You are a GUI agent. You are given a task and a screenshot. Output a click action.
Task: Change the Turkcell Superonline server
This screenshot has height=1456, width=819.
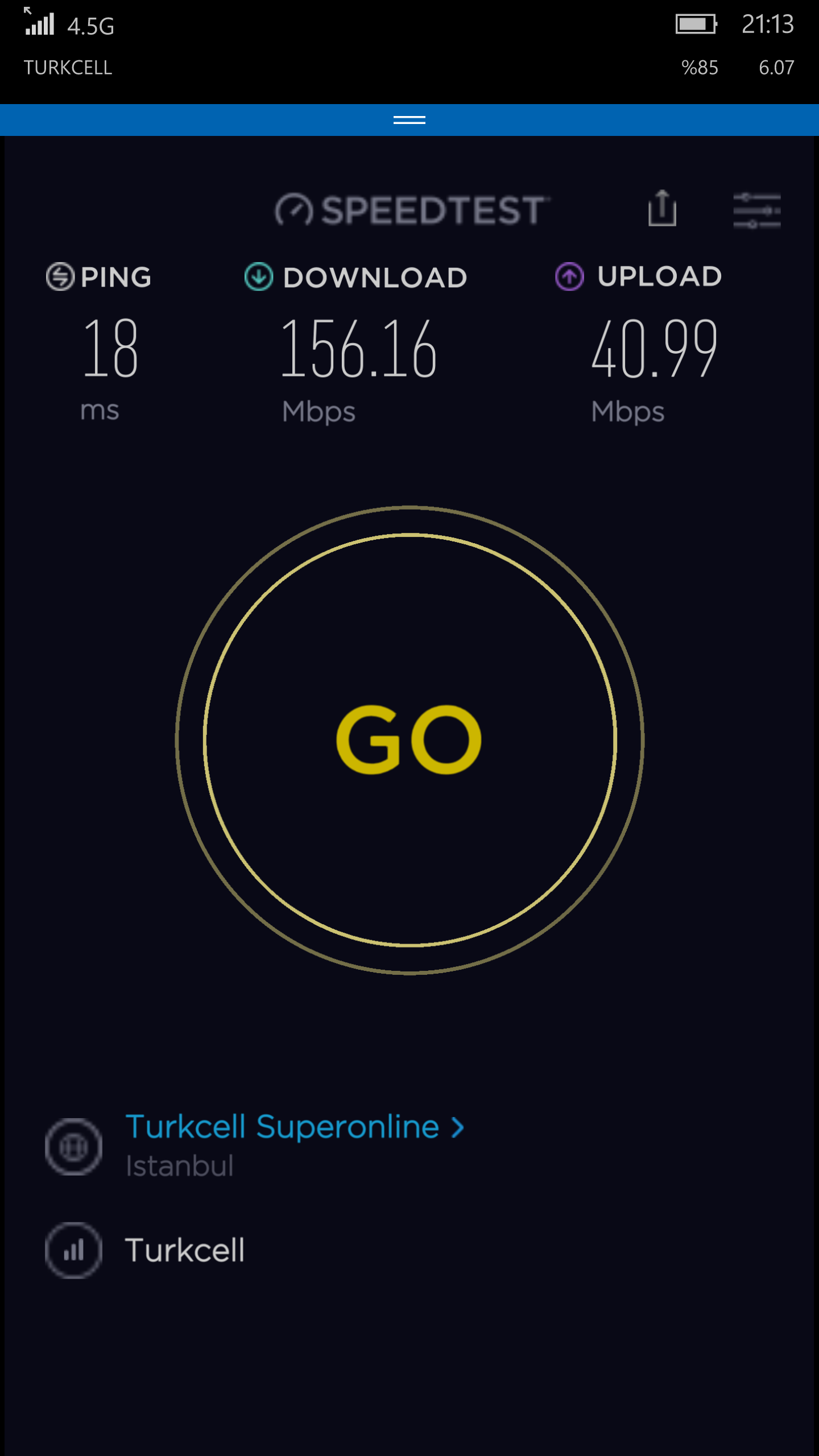[x=295, y=1127]
